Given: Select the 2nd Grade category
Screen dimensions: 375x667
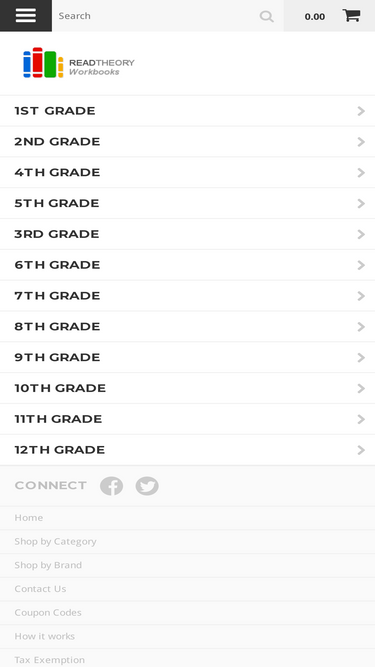Looking at the screenshot, I should coord(188,142).
